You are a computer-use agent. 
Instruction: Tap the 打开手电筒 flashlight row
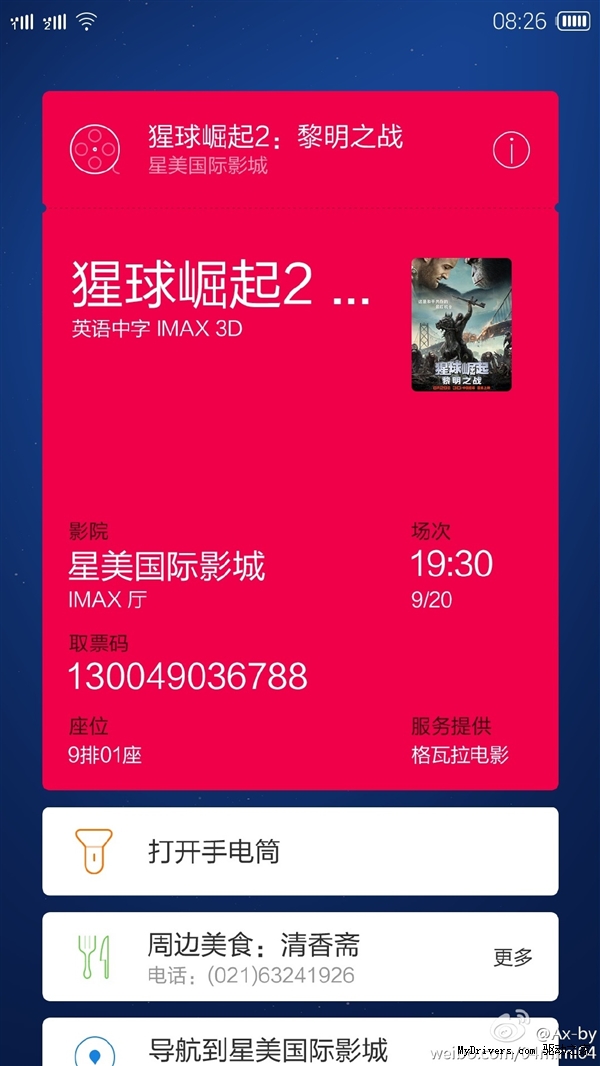300,851
